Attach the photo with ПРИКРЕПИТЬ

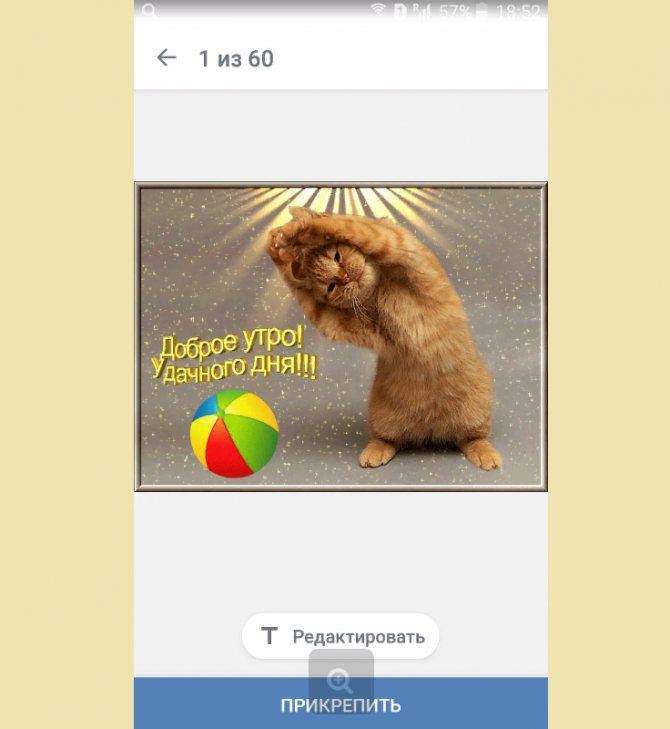341,705
